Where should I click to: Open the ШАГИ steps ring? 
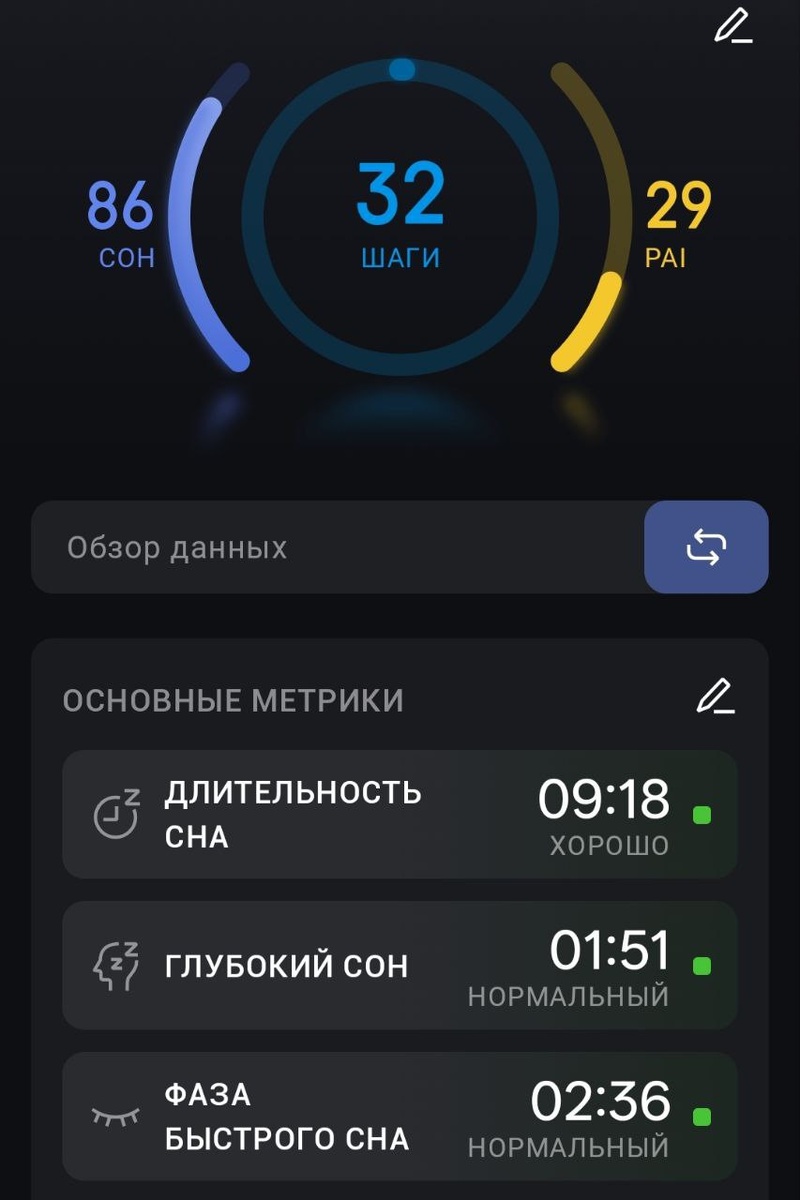tap(400, 217)
